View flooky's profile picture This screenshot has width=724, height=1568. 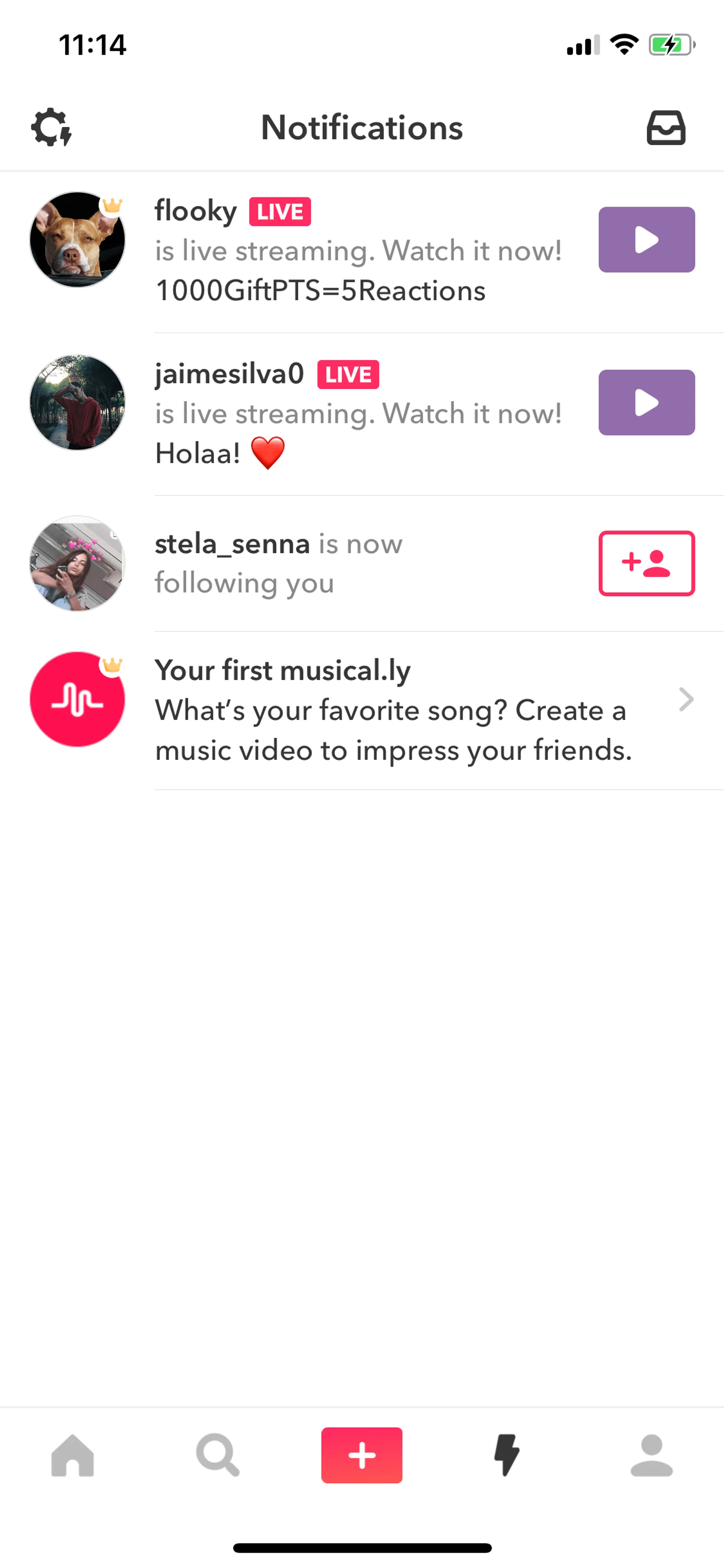pyautogui.click(x=77, y=240)
